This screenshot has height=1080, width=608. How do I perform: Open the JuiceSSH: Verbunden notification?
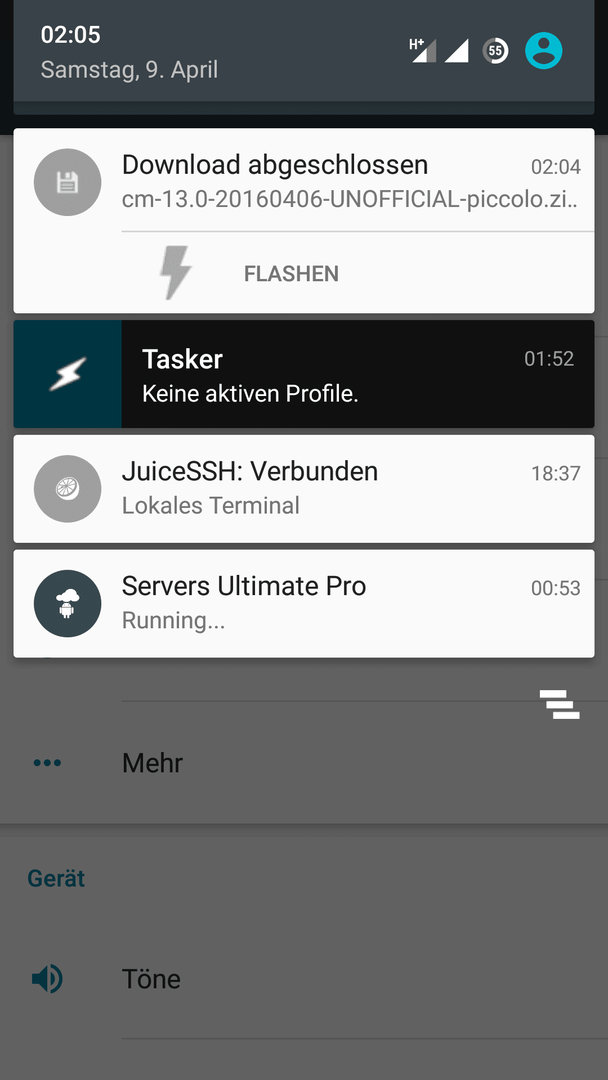coord(304,488)
